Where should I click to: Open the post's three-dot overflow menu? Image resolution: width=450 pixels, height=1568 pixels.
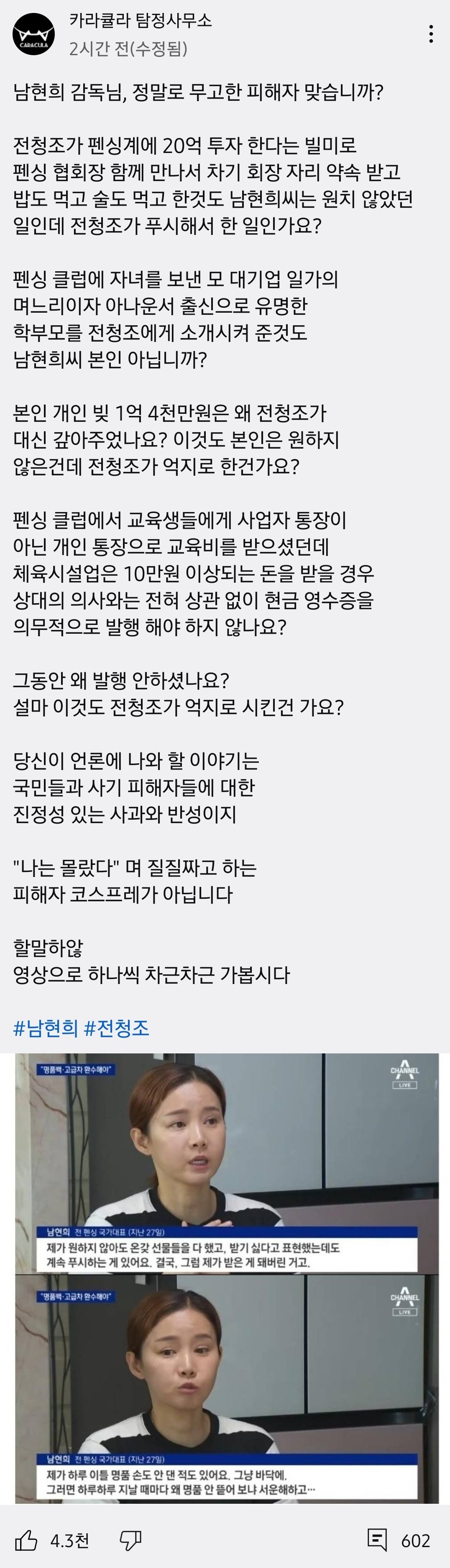tap(431, 34)
